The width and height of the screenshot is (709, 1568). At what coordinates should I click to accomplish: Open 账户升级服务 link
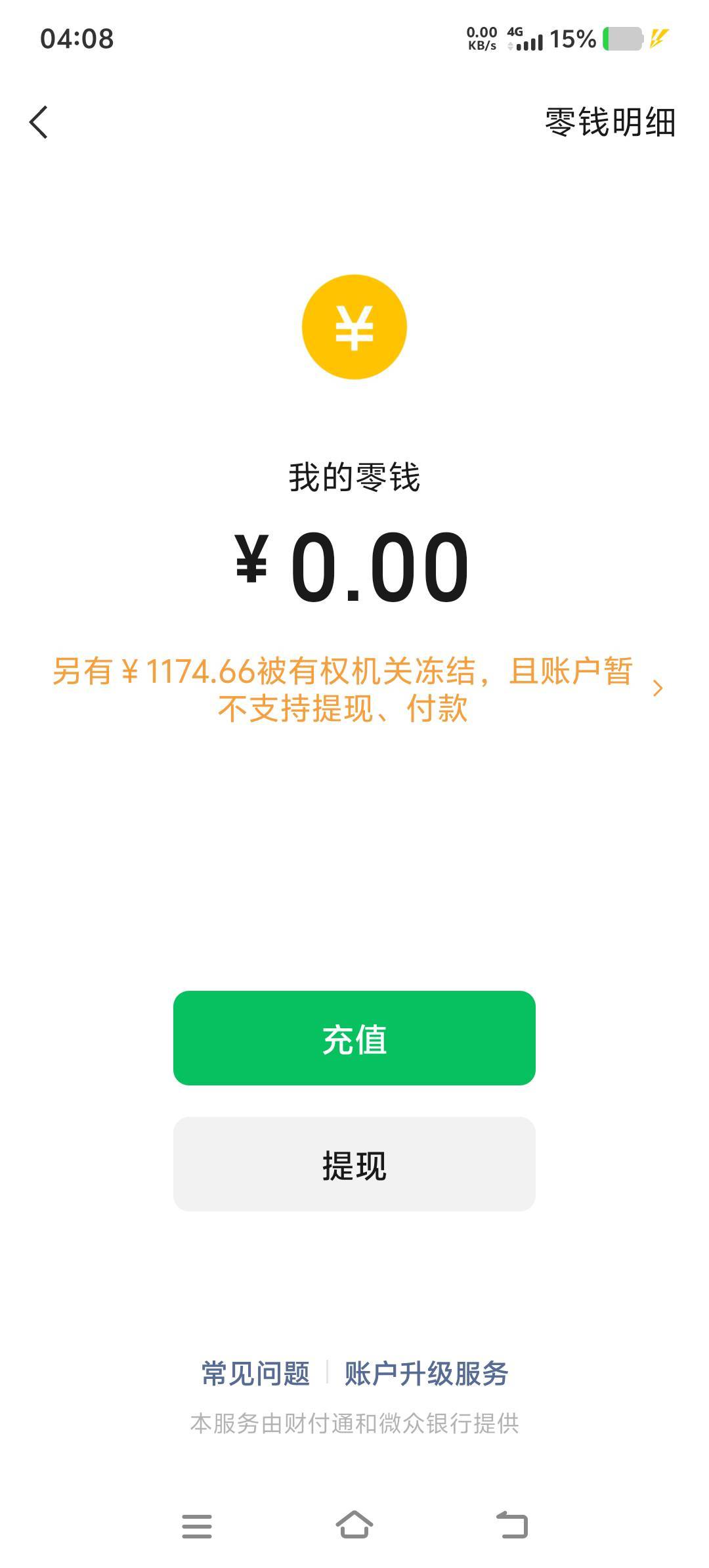pyautogui.click(x=426, y=1374)
